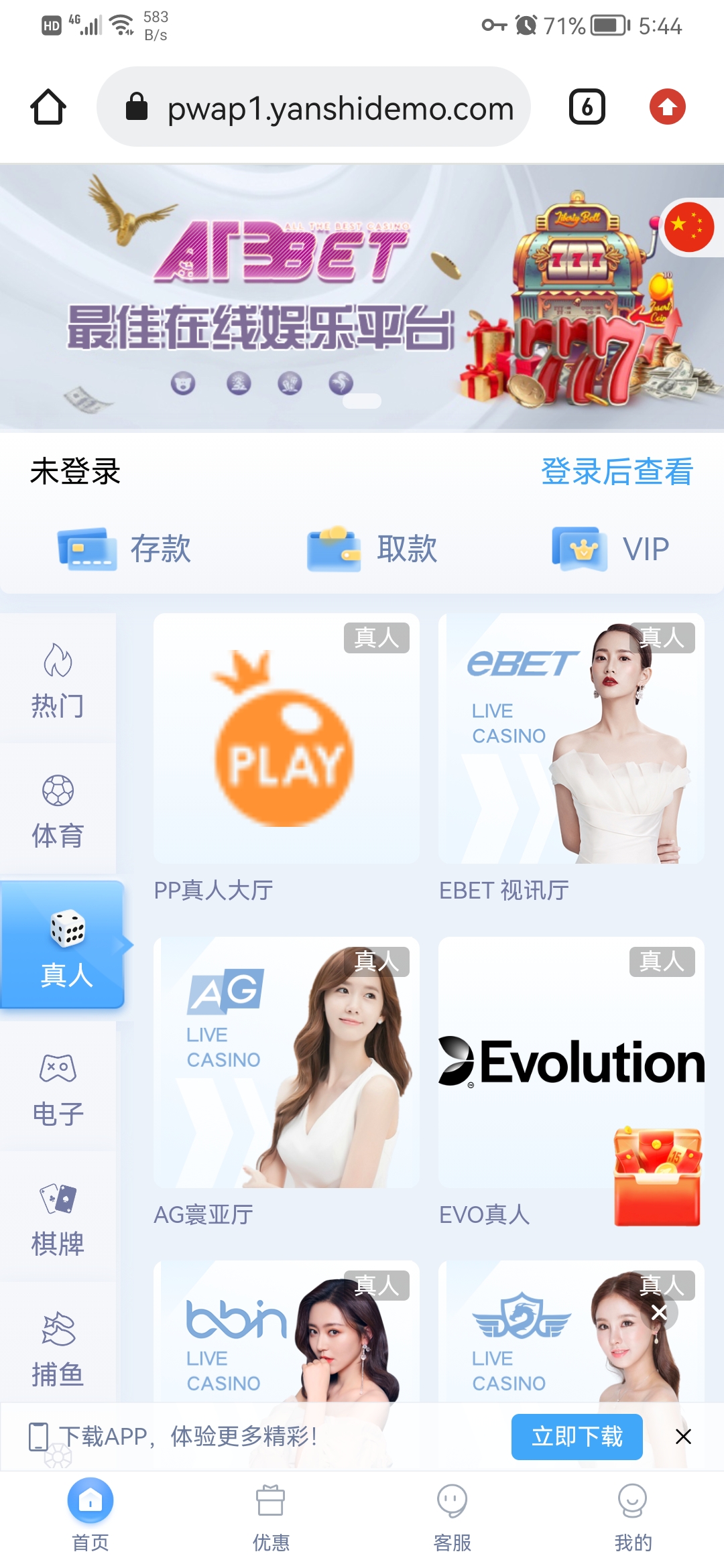This screenshot has width=724, height=1568.
Task: Select the 体育 sports category
Action: 58,811
